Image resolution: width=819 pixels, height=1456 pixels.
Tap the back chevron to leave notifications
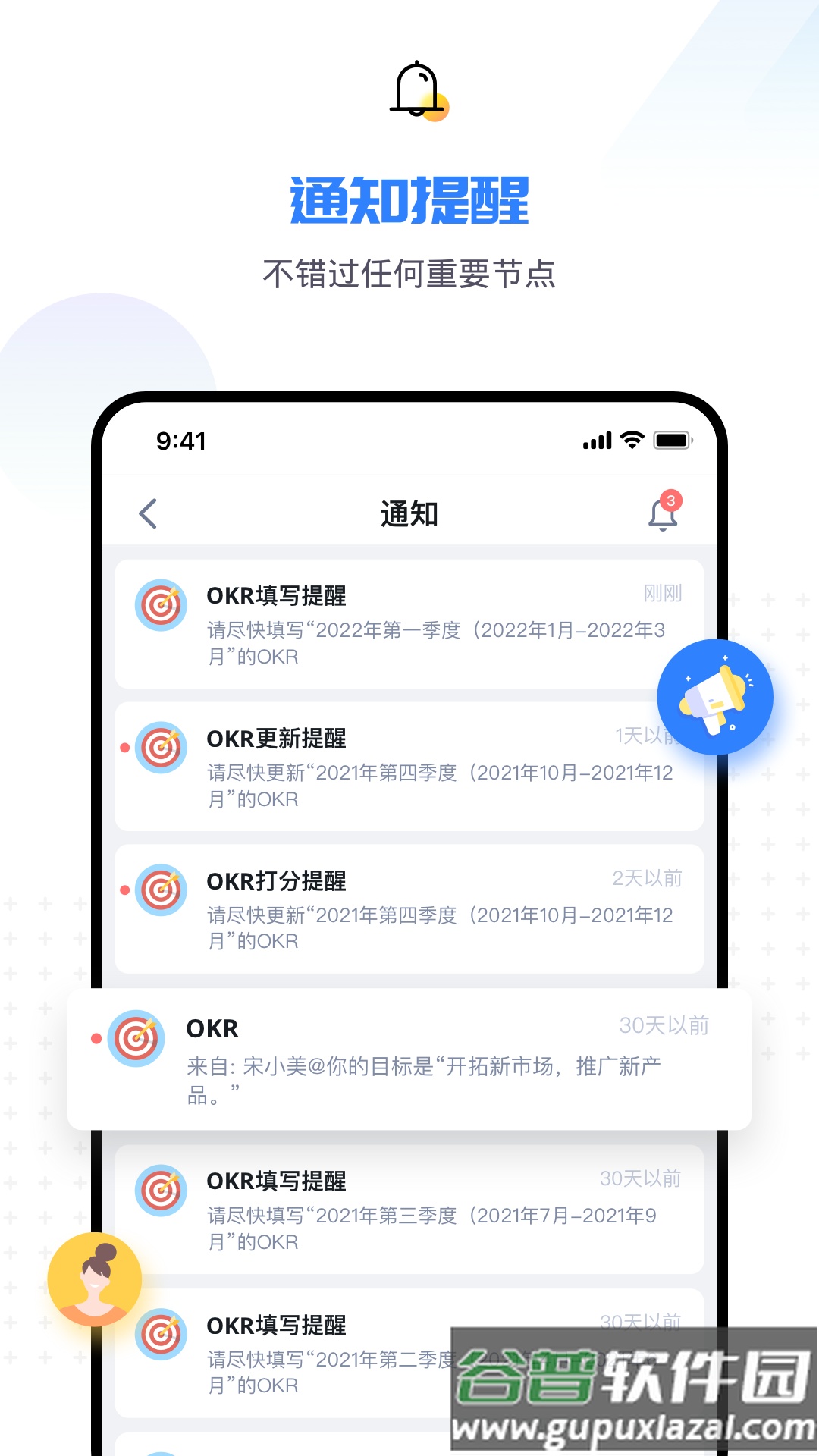[149, 513]
